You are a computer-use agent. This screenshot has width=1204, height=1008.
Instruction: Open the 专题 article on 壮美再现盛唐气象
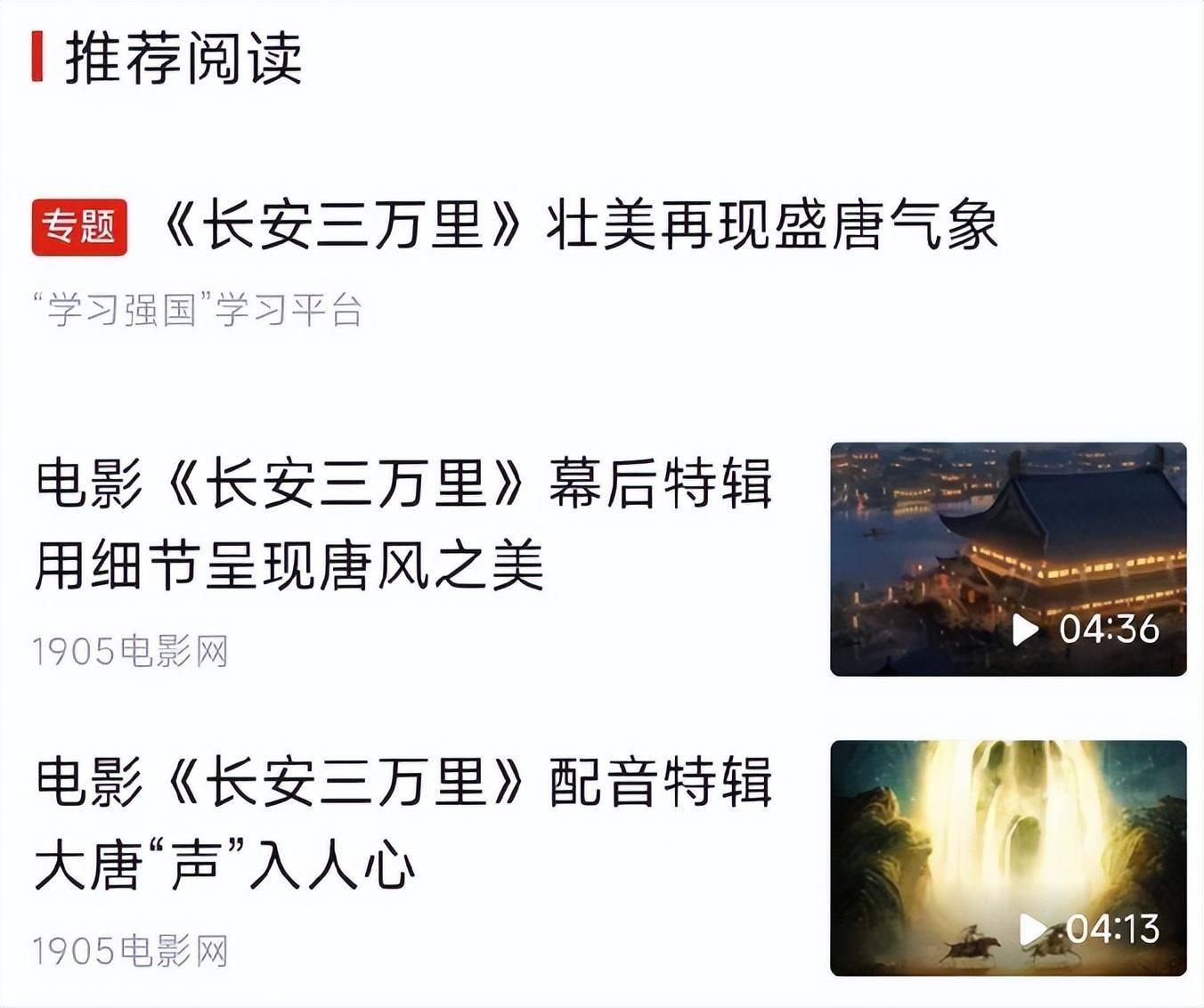(x=579, y=226)
